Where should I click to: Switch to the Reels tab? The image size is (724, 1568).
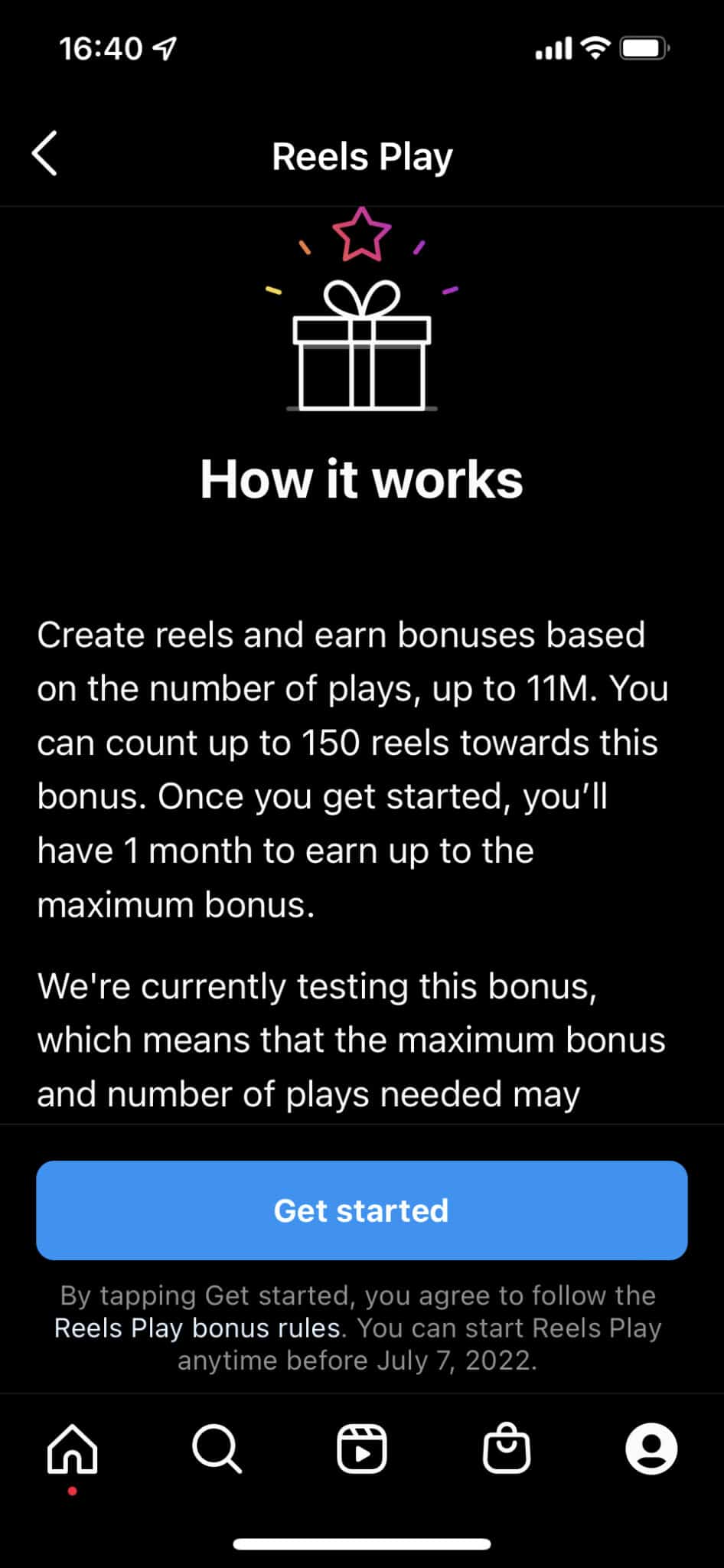click(x=361, y=1449)
